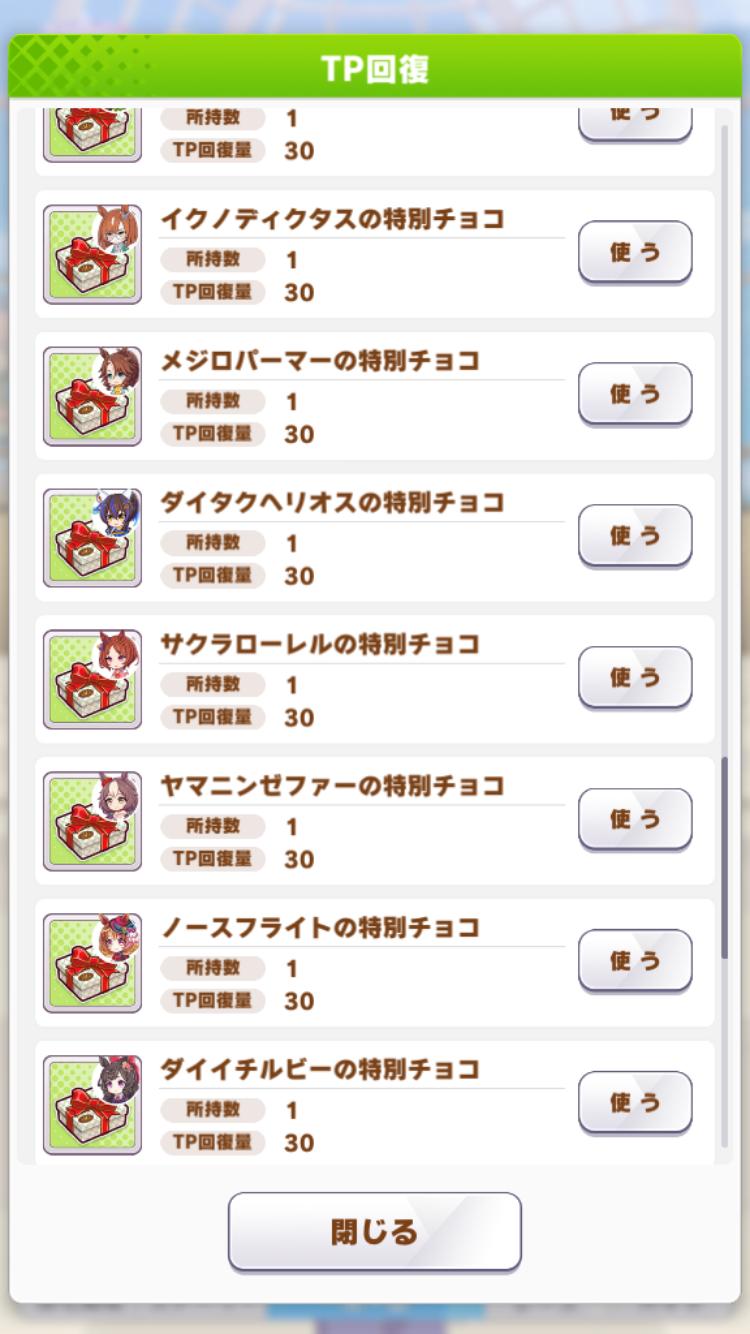Use ダイタクヘリオスの特別チョコ
Viewport: 750px width, 1334px height.
point(635,536)
